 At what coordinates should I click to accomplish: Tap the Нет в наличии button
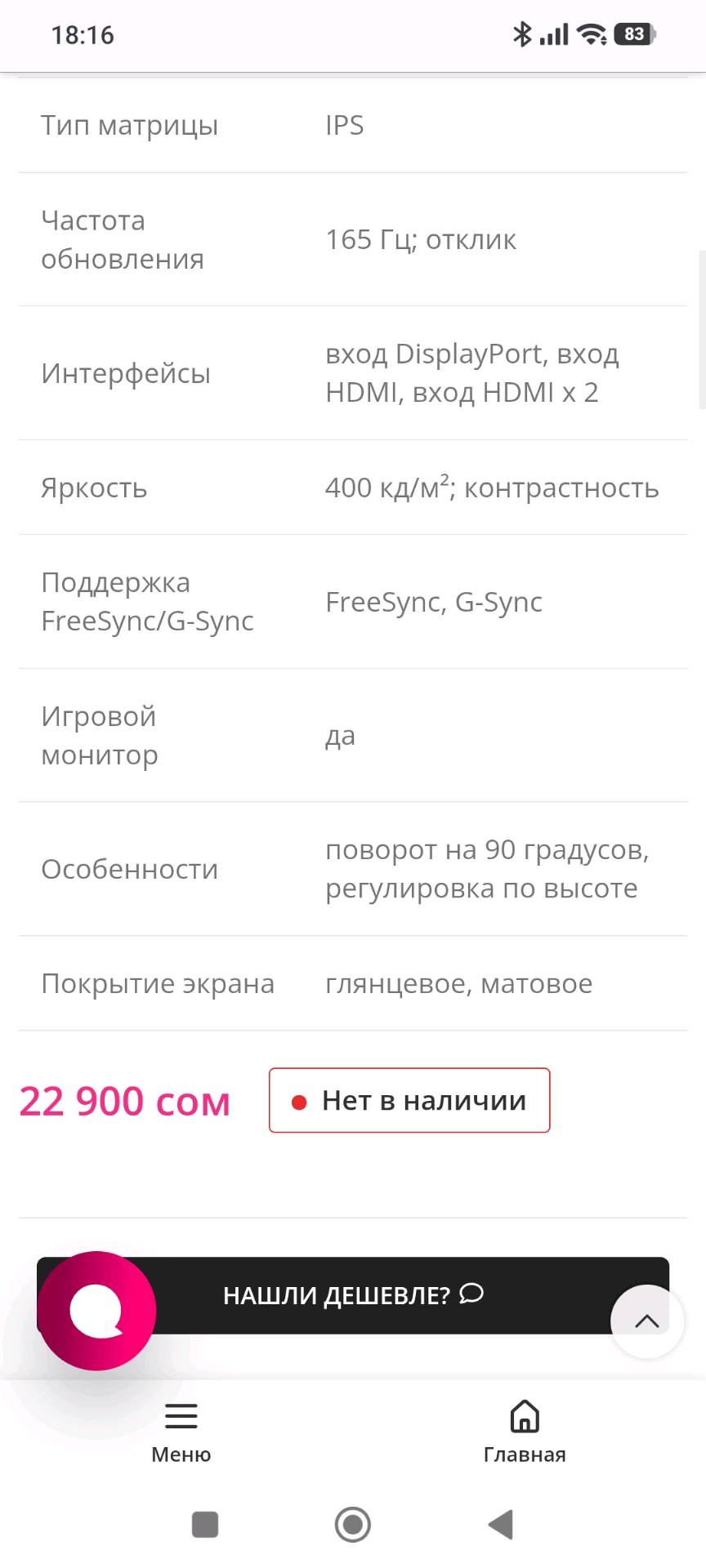(409, 1100)
